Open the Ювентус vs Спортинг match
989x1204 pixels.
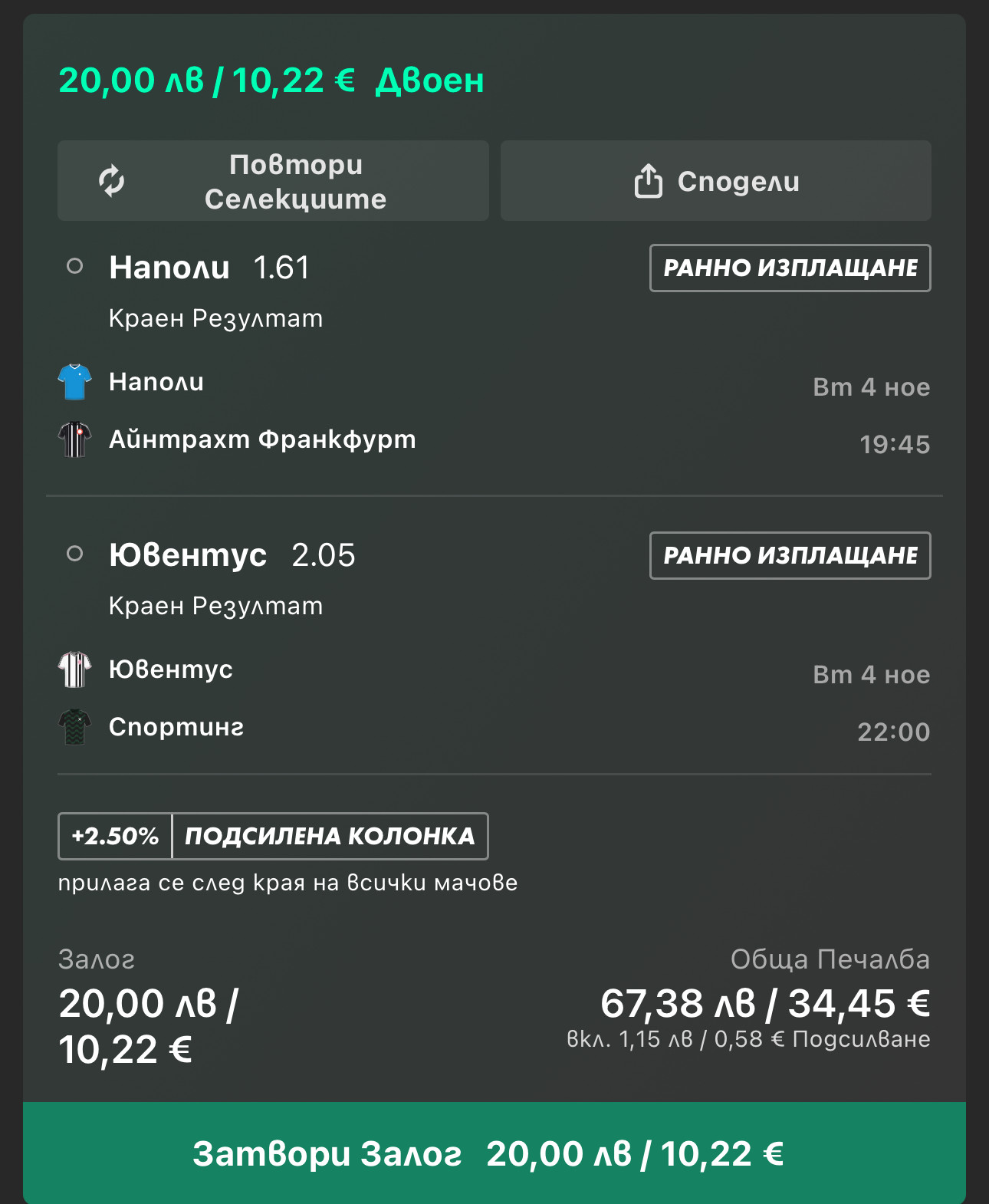[176, 699]
